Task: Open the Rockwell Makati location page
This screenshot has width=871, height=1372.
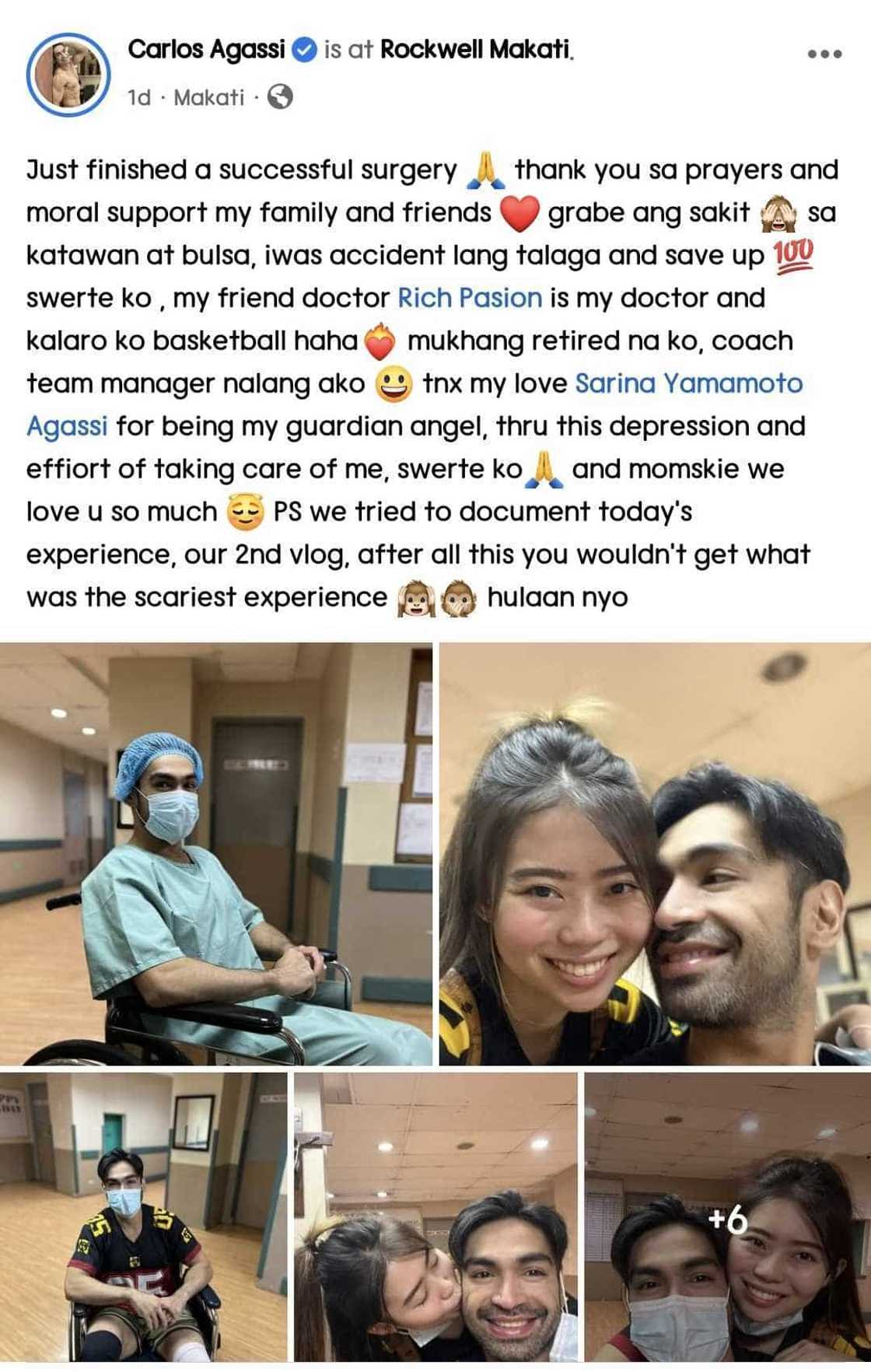Action: (x=475, y=50)
